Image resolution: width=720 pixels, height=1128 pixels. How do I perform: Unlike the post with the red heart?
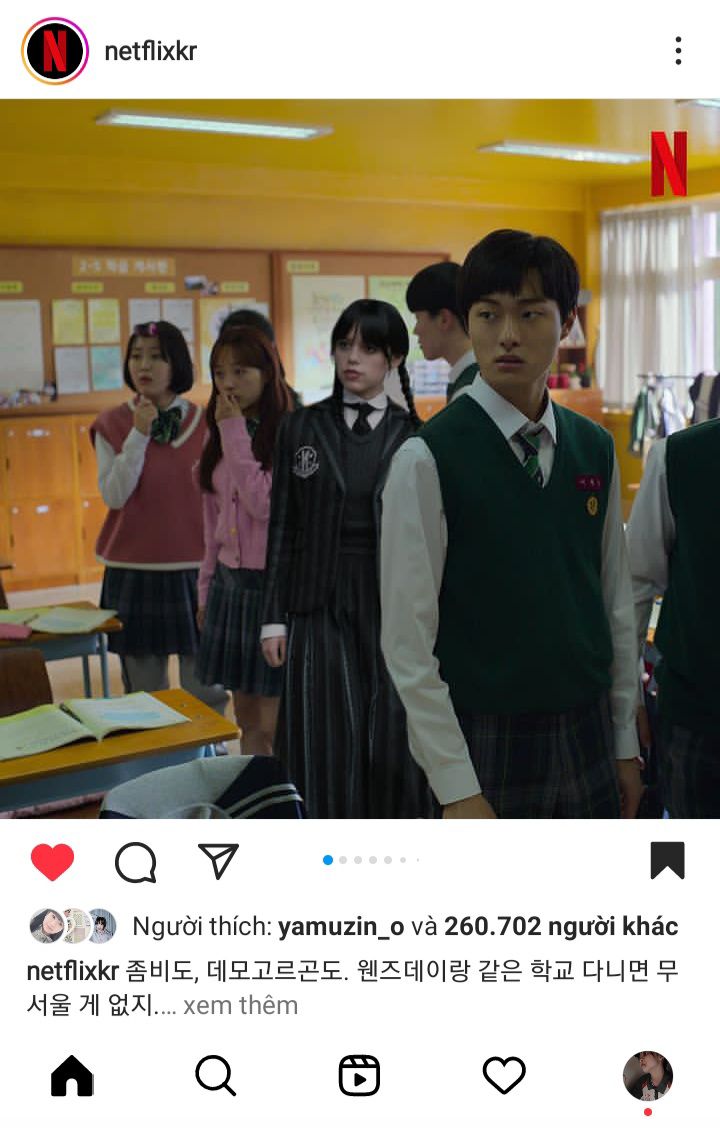click(52, 861)
